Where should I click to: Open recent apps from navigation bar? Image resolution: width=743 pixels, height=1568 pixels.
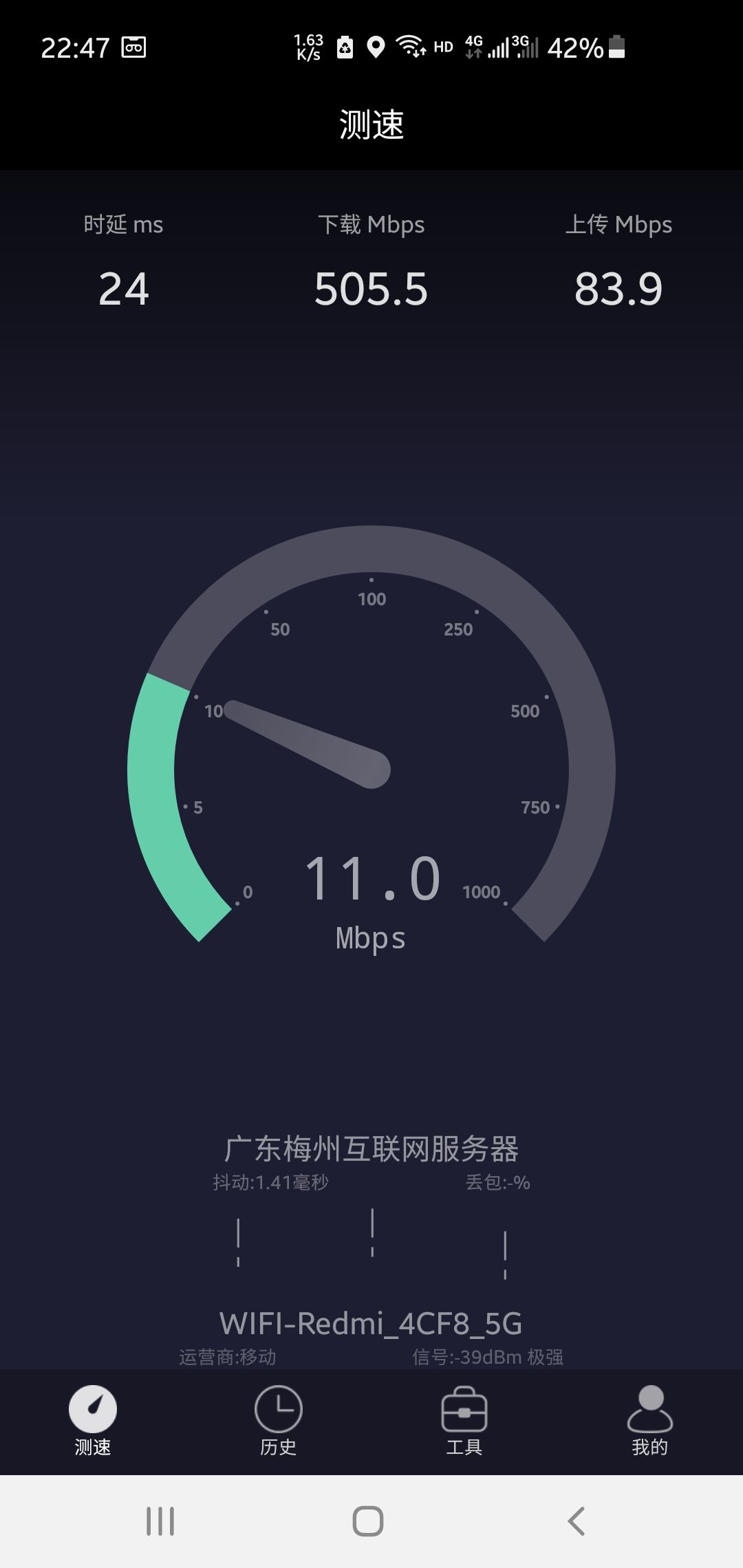tap(160, 1521)
